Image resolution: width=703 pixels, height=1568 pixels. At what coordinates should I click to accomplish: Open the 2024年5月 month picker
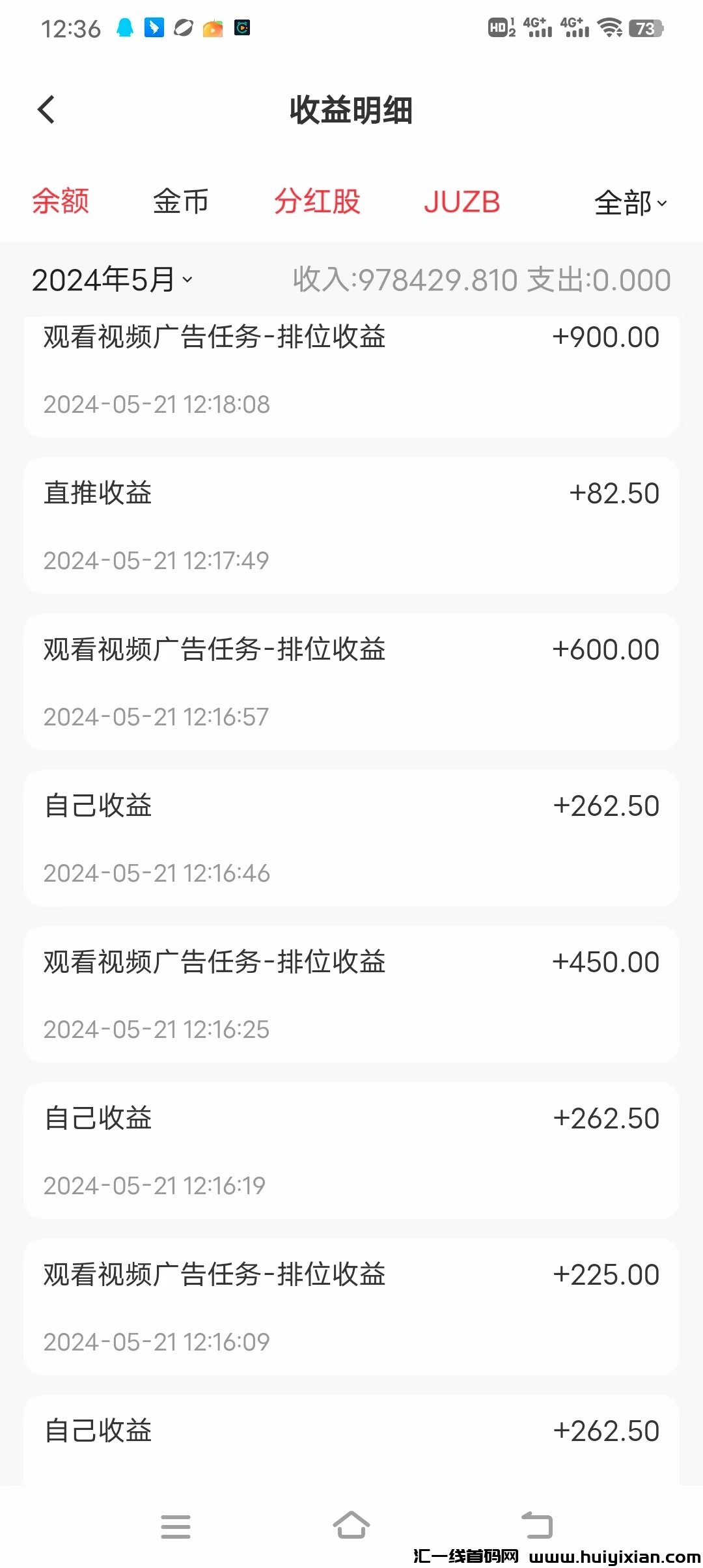click(112, 280)
